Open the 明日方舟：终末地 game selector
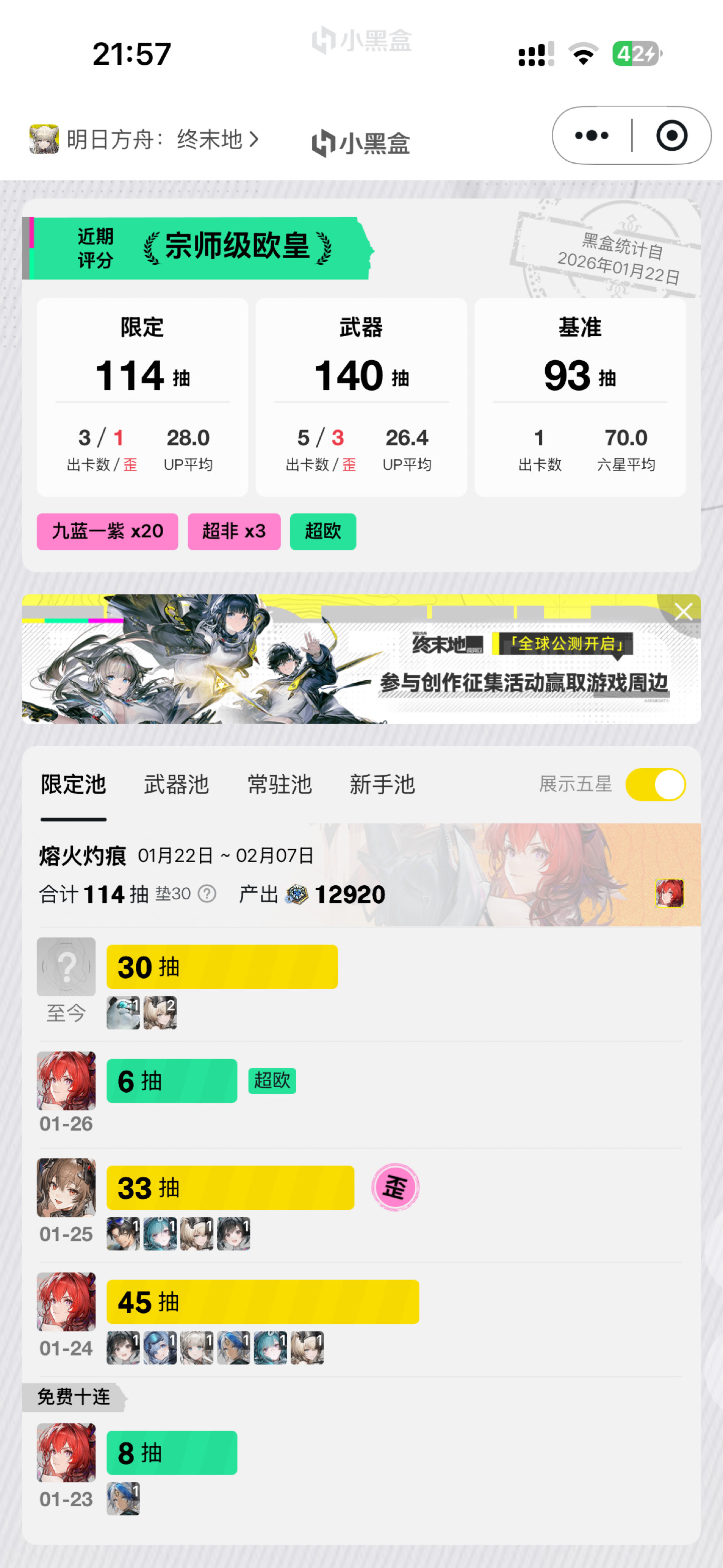This screenshot has height=1568, width=723. coord(144,139)
